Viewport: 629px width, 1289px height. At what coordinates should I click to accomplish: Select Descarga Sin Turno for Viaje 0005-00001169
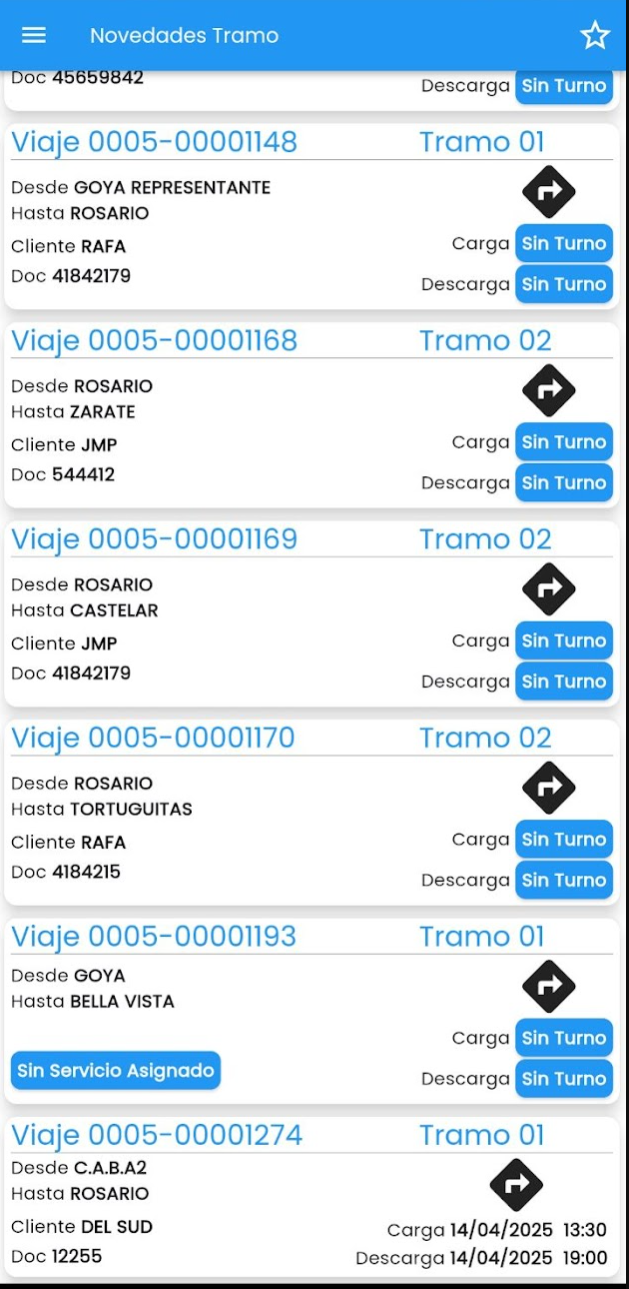pos(564,681)
